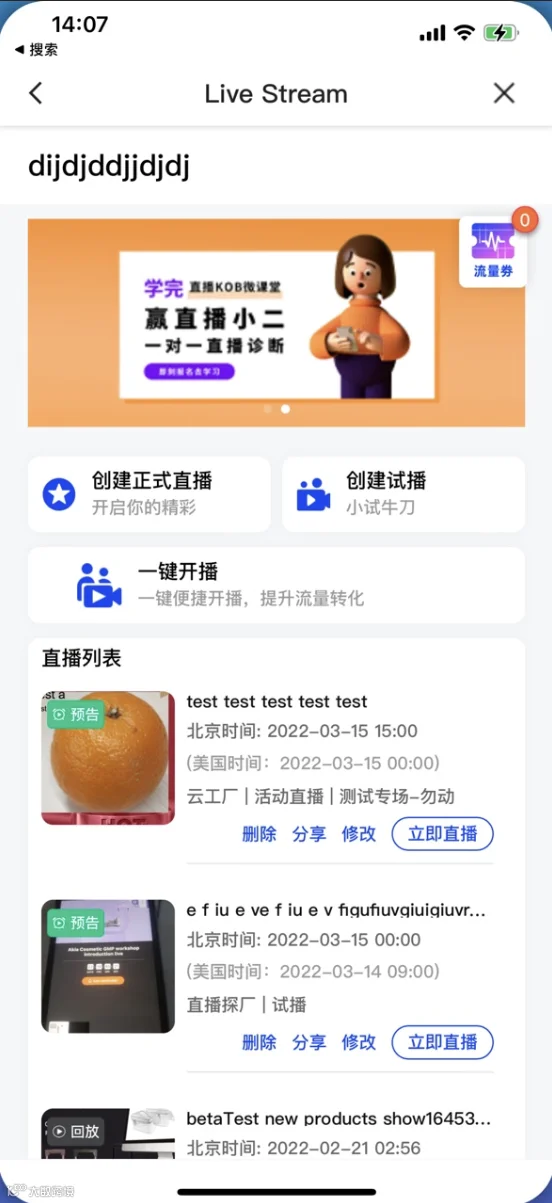This screenshot has height=1203, width=552.
Task: Close the Live Stream page
Action: pyautogui.click(x=504, y=93)
